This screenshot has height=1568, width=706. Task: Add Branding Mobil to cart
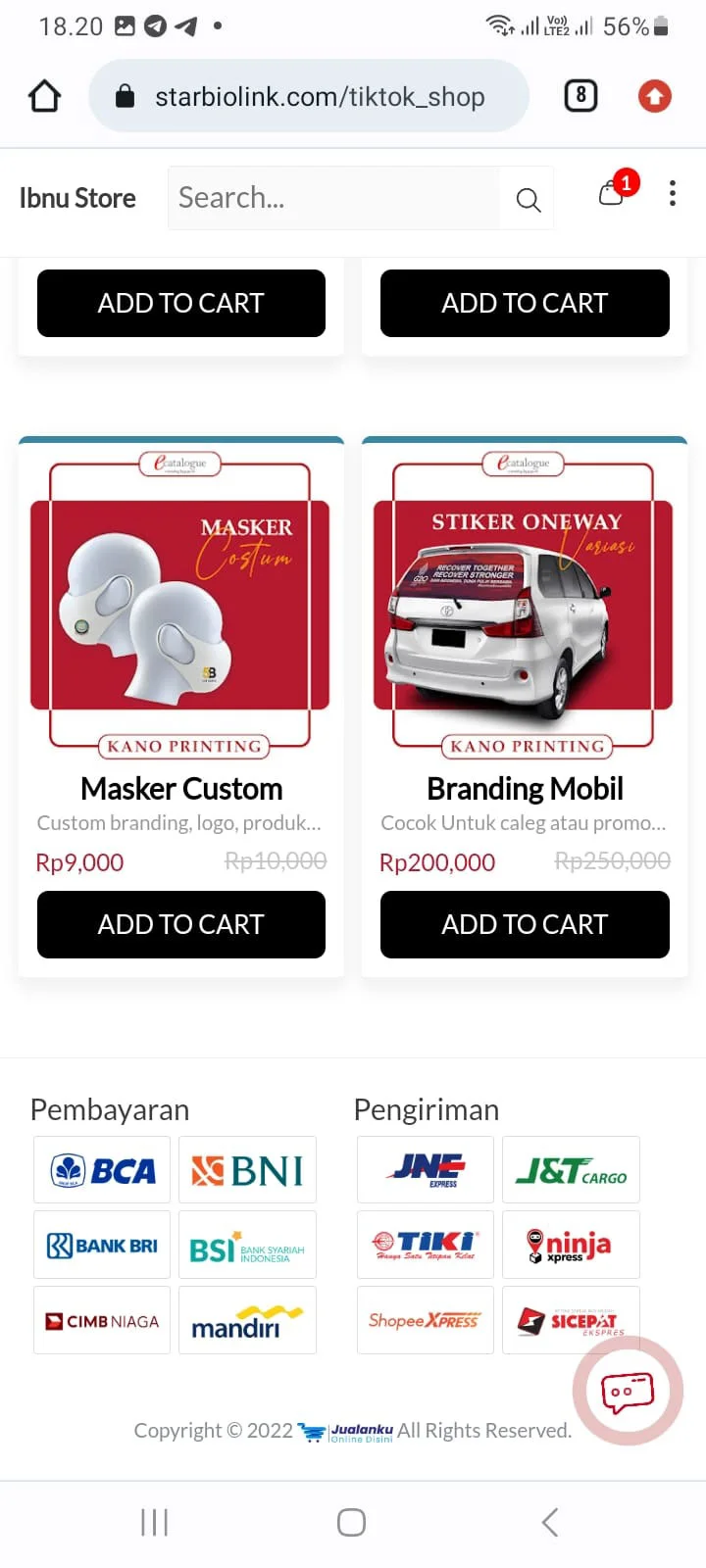[525, 924]
